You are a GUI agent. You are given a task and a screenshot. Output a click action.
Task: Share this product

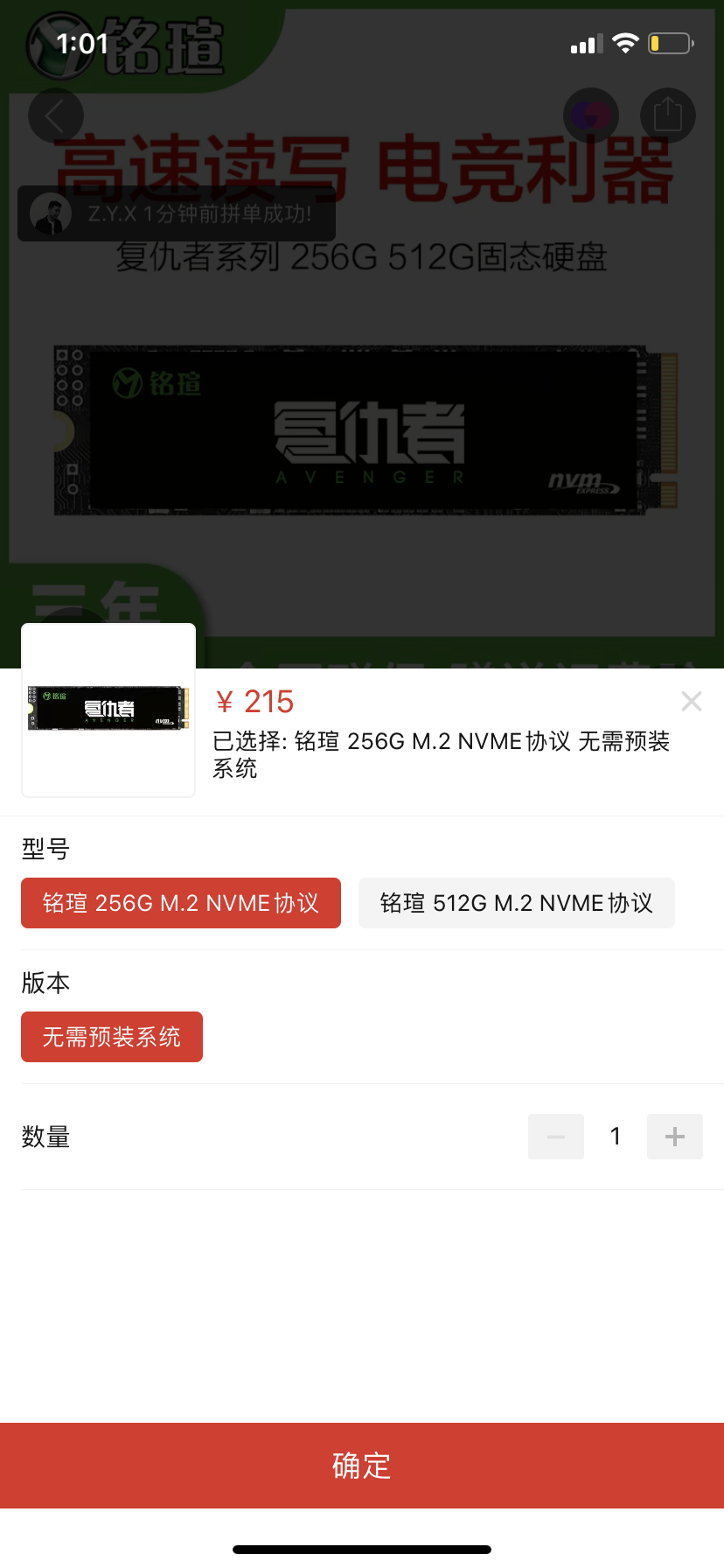[x=667, y=115]
